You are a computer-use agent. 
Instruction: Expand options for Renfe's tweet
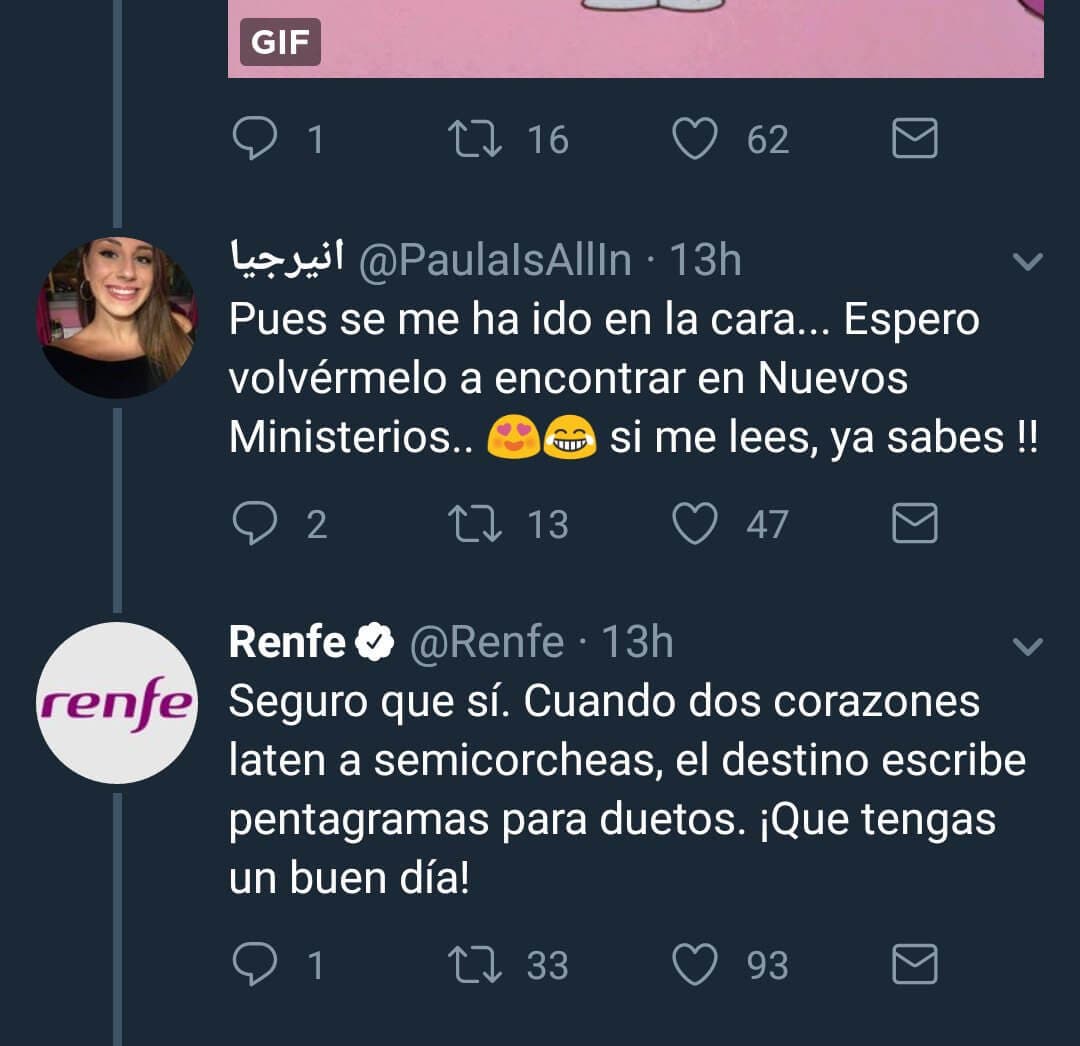(1028, 646)
